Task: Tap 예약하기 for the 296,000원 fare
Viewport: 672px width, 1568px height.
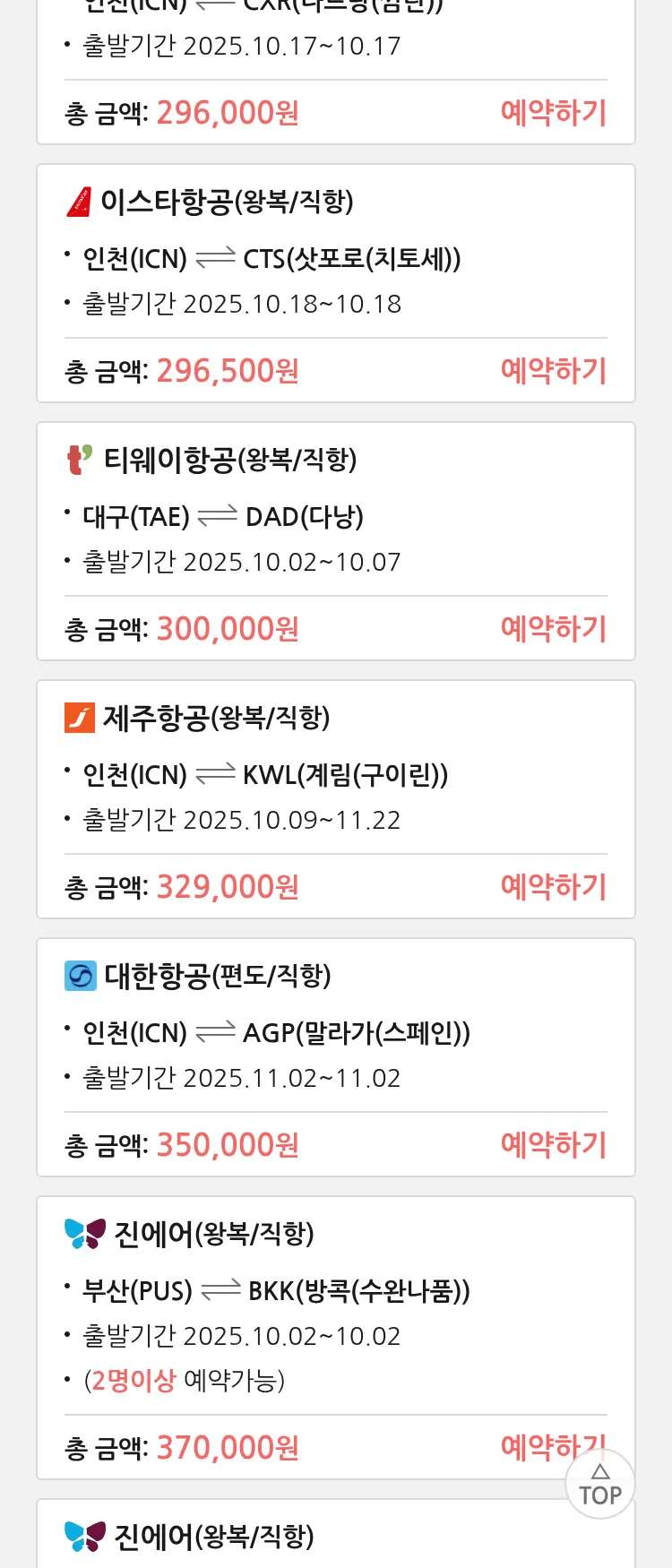Action: pos(553,113)
